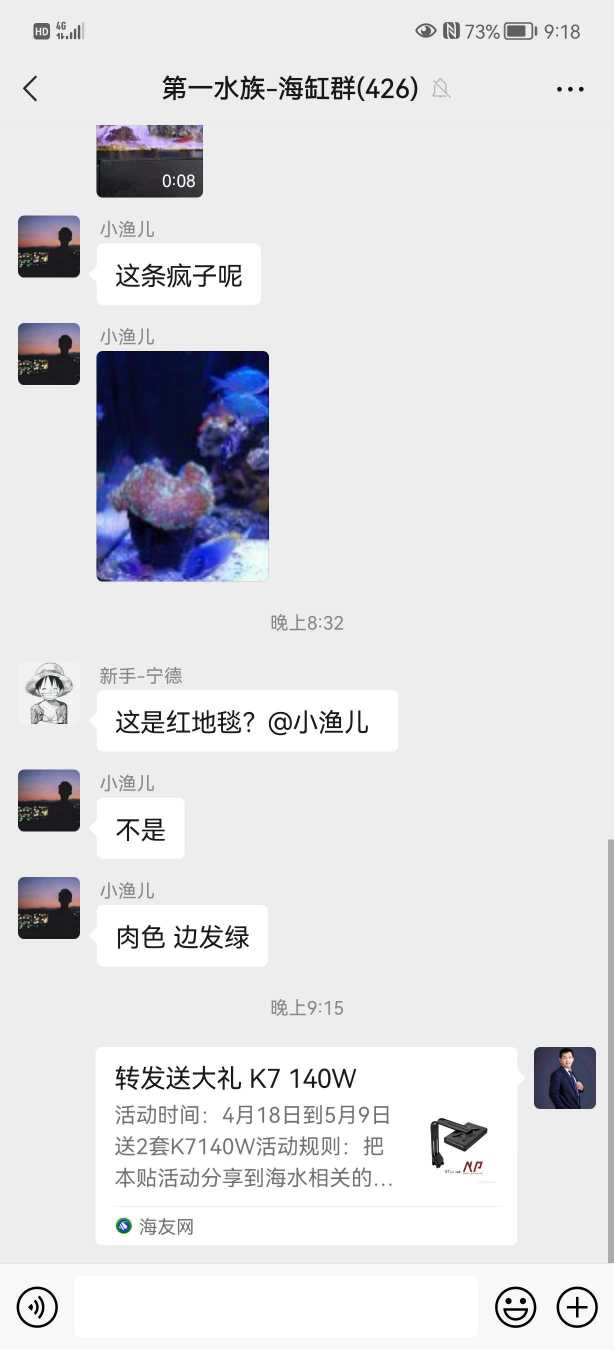This screenshot has height=1350, width=614.
Task: Go back from the group chat
Action: point(30,89)
